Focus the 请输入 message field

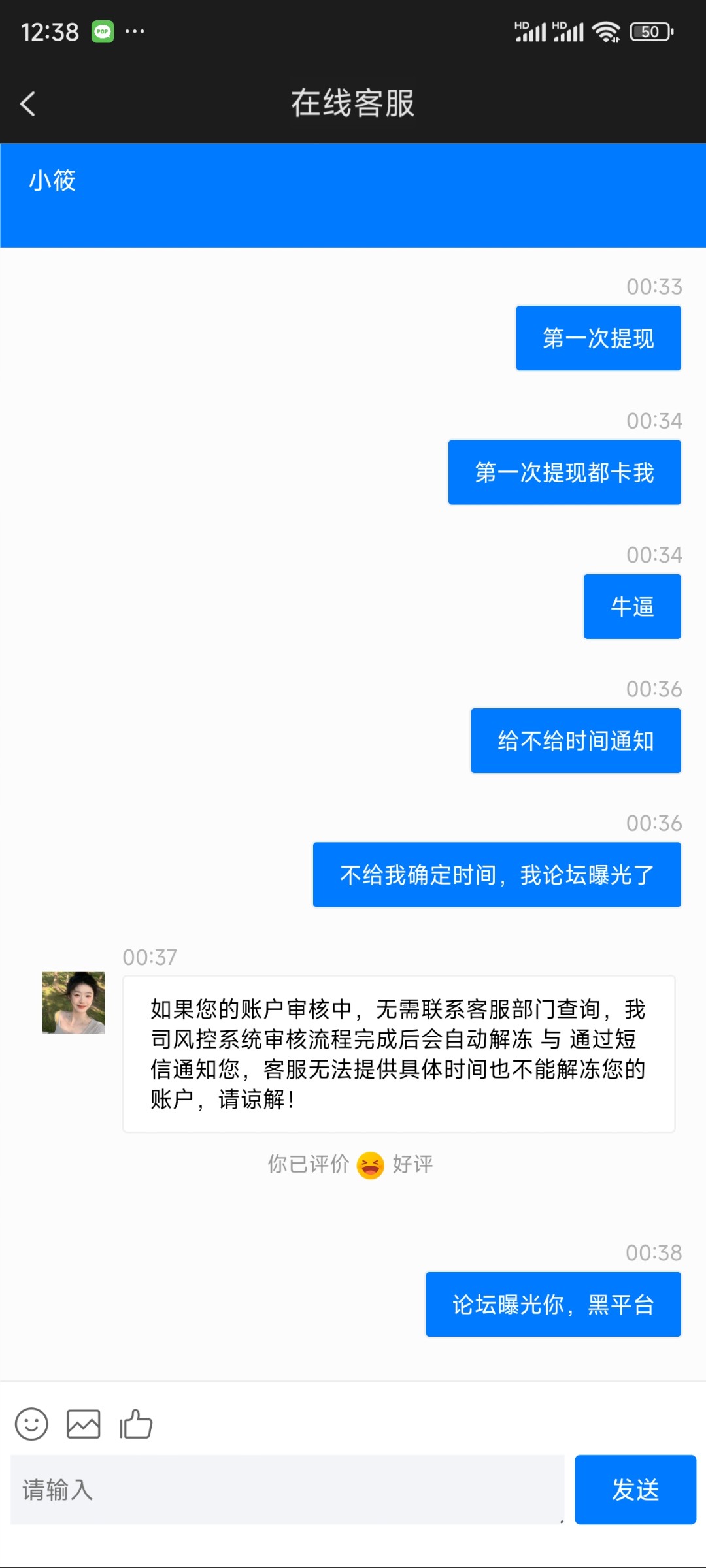click(x=288, y=1490)
